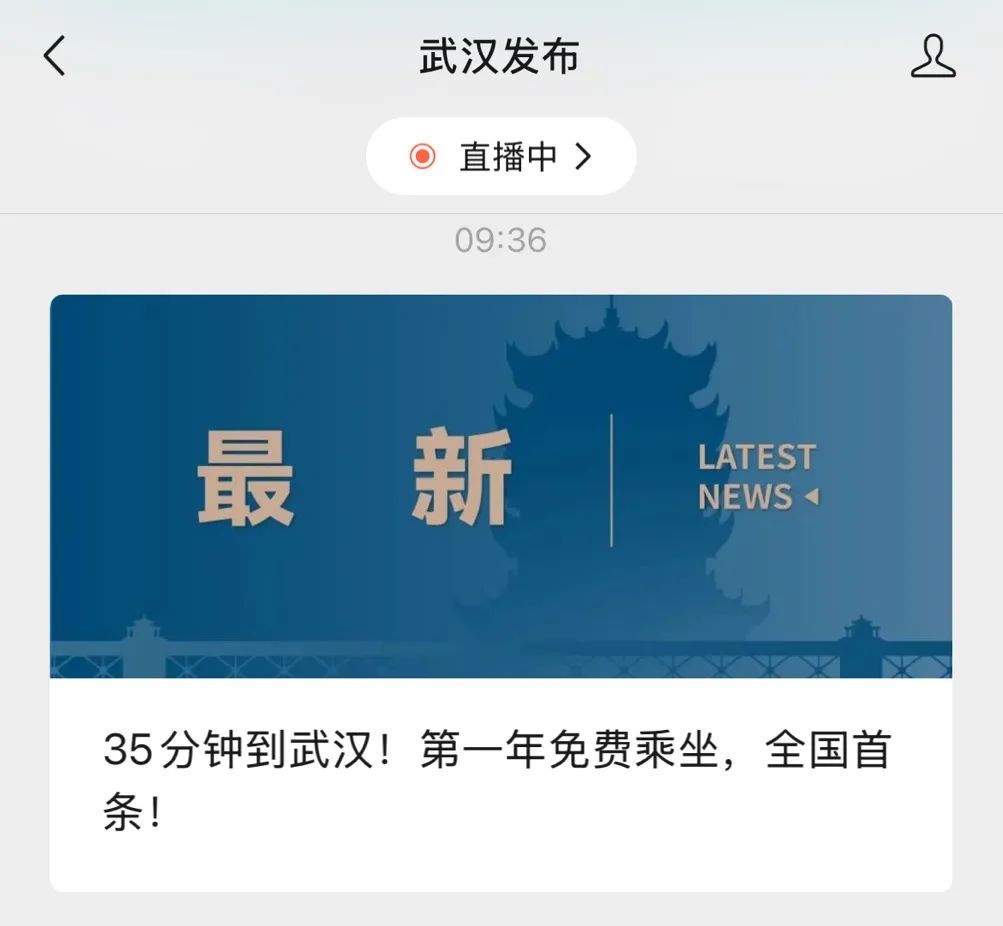This screenshot has height=926, width=1003.
Task: Open the 武汉发布 account profile icon
Action: point(932,56)
